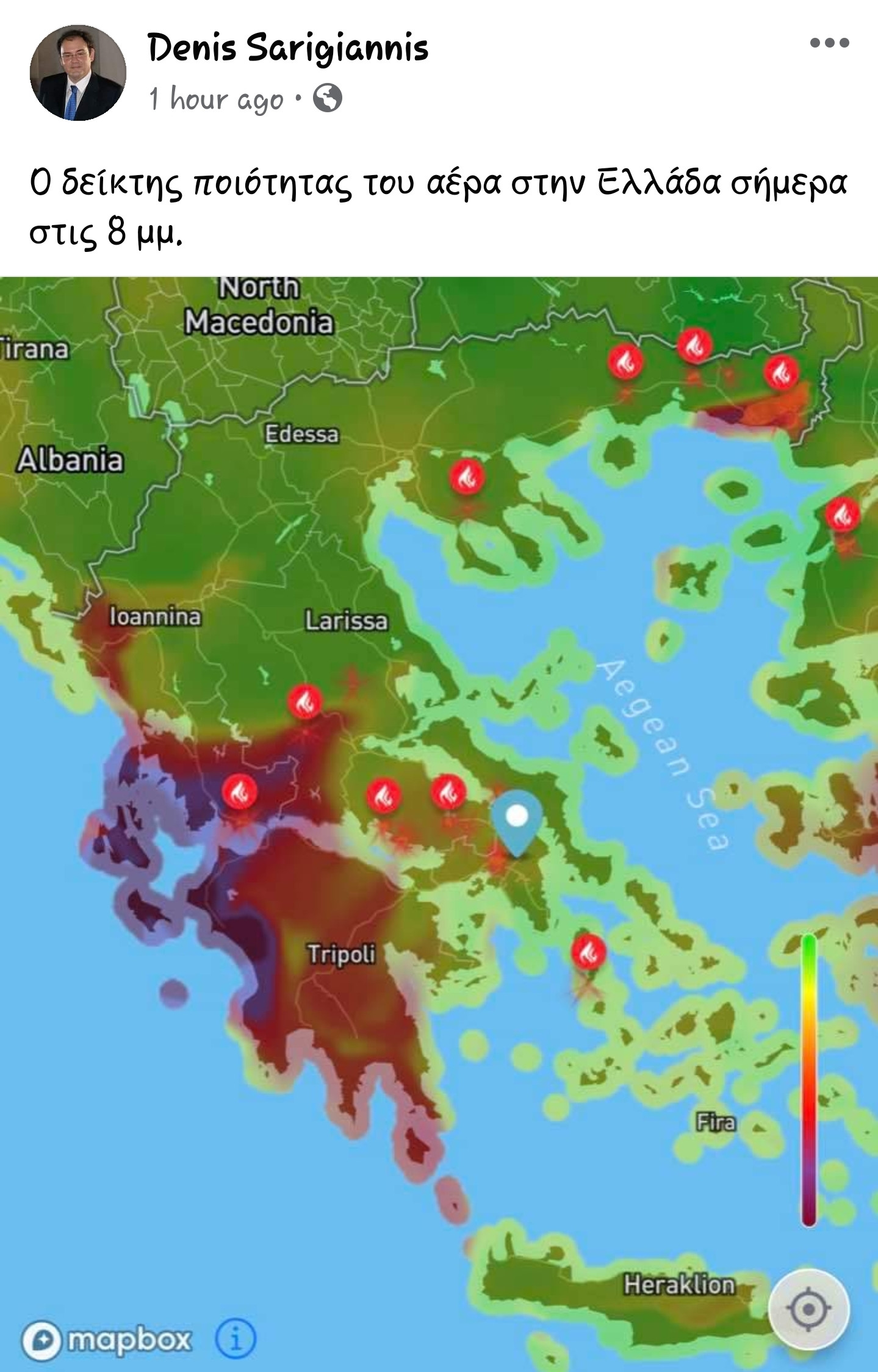Open the post's three-dot options menu
This screenshot has height=1372, width=878.
point(829,43)
